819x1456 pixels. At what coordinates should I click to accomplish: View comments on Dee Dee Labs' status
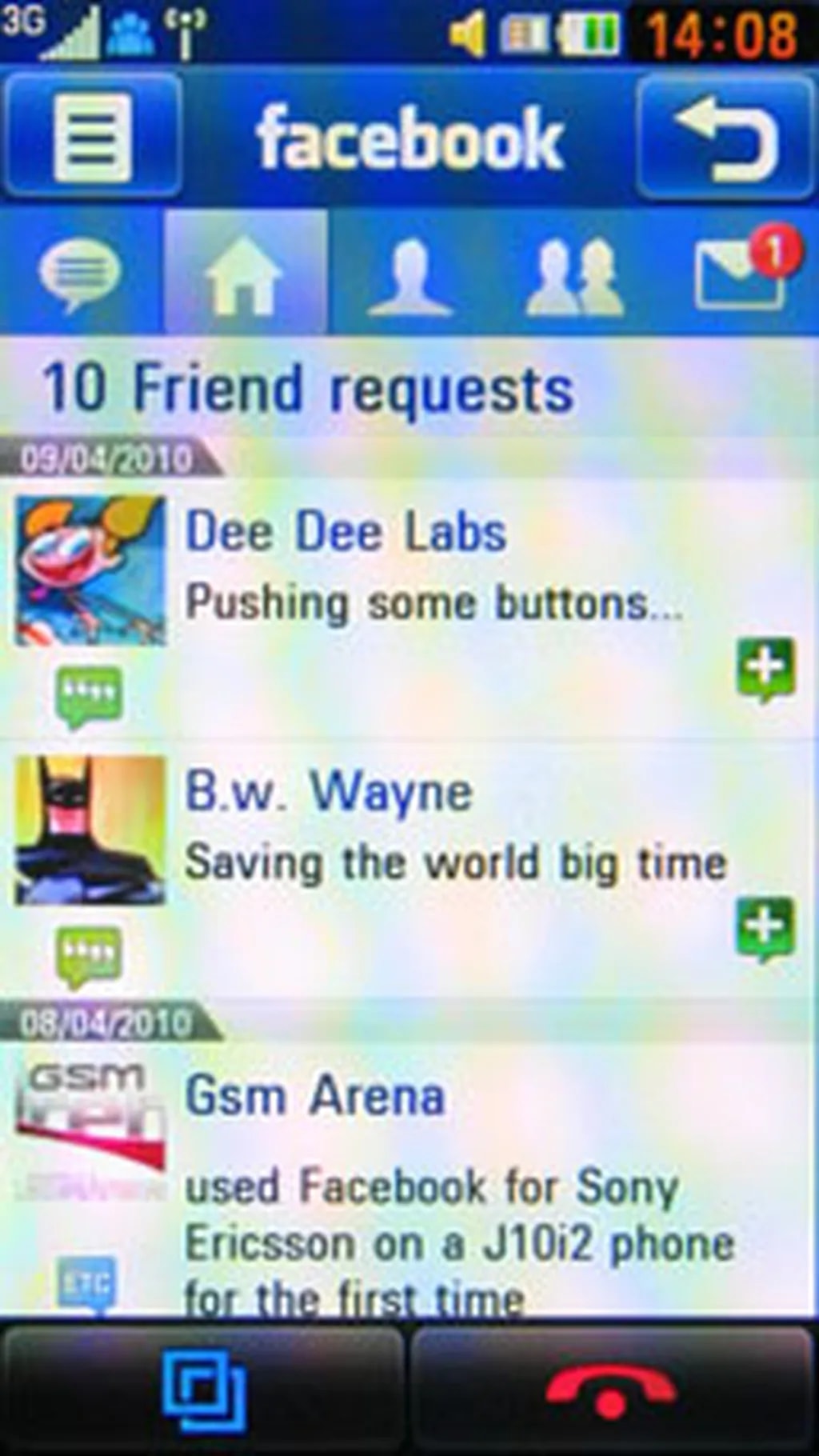[90, 696]
